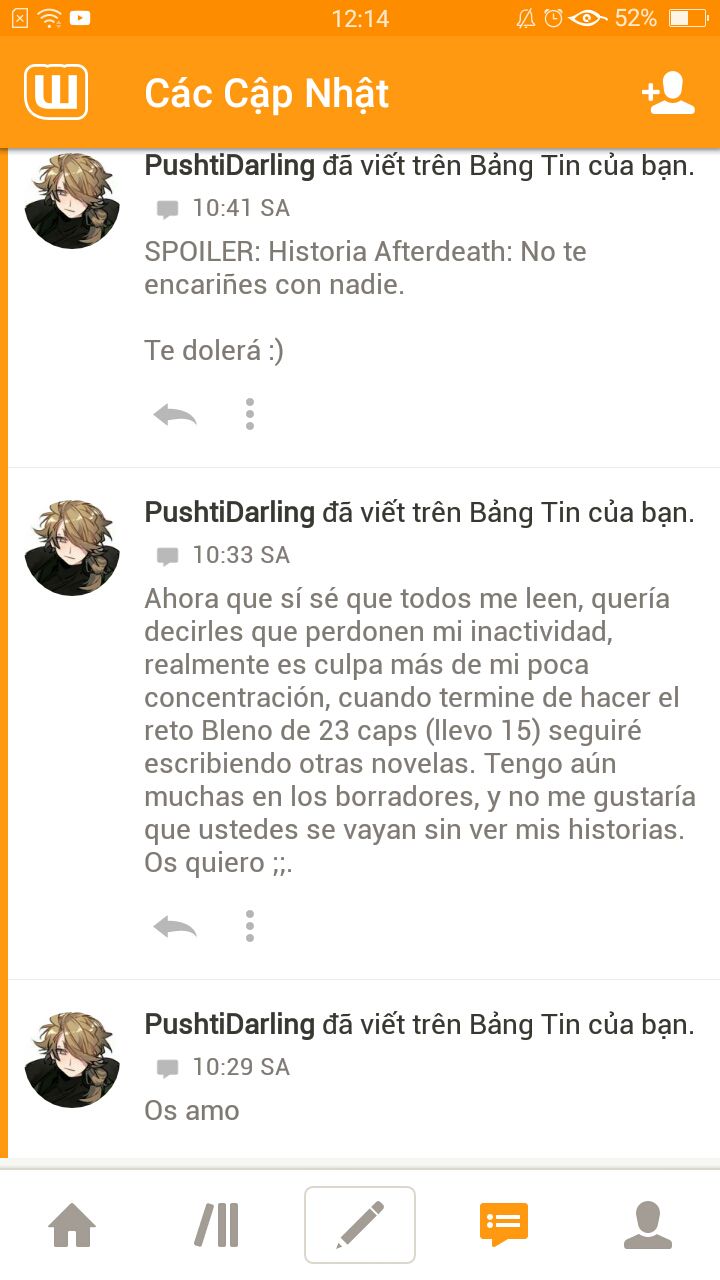Tap PushtiDarling's avatar on the 'Os amo' post
The width and height of the screenshot is (720, 1280).
coord(72,1060)
